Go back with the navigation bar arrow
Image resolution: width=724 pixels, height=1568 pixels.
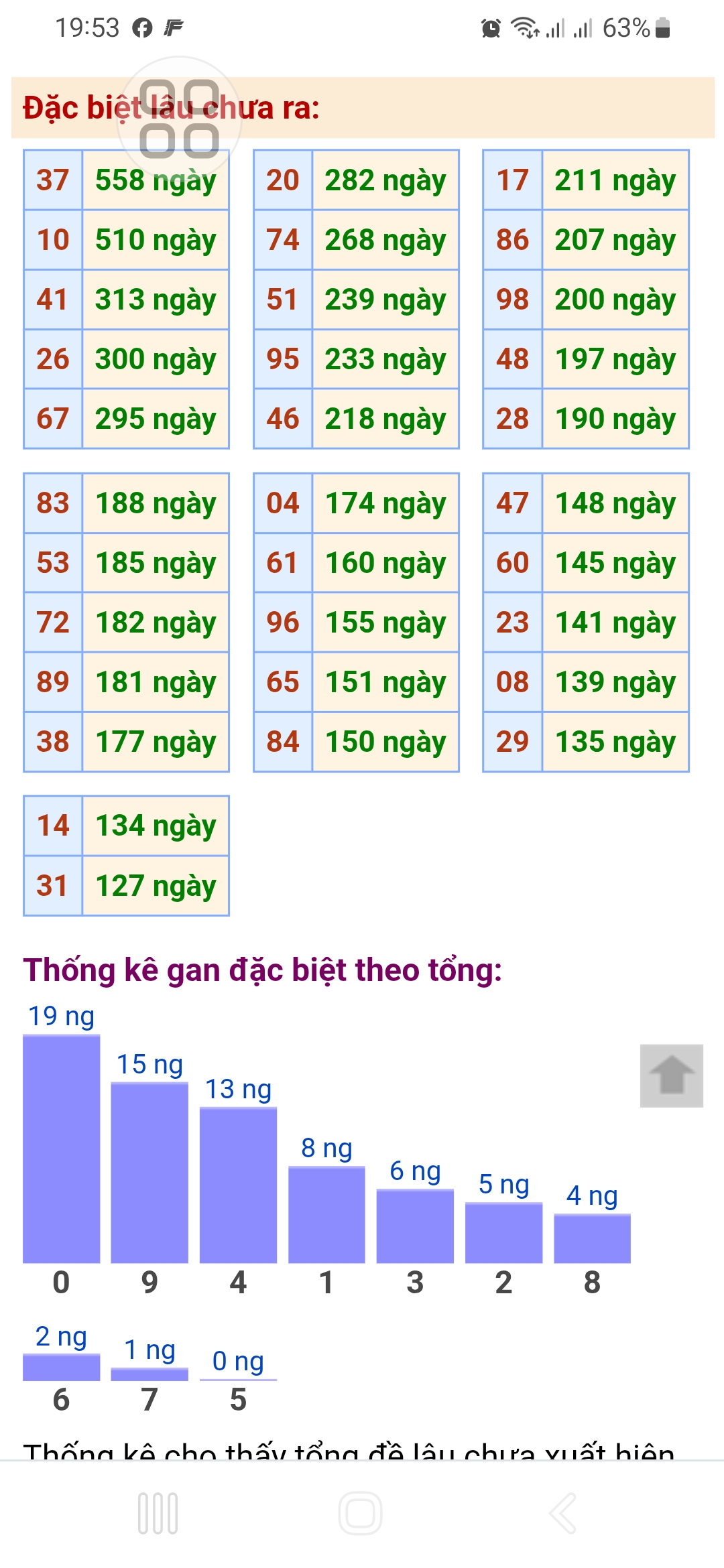click(562, 1513)
